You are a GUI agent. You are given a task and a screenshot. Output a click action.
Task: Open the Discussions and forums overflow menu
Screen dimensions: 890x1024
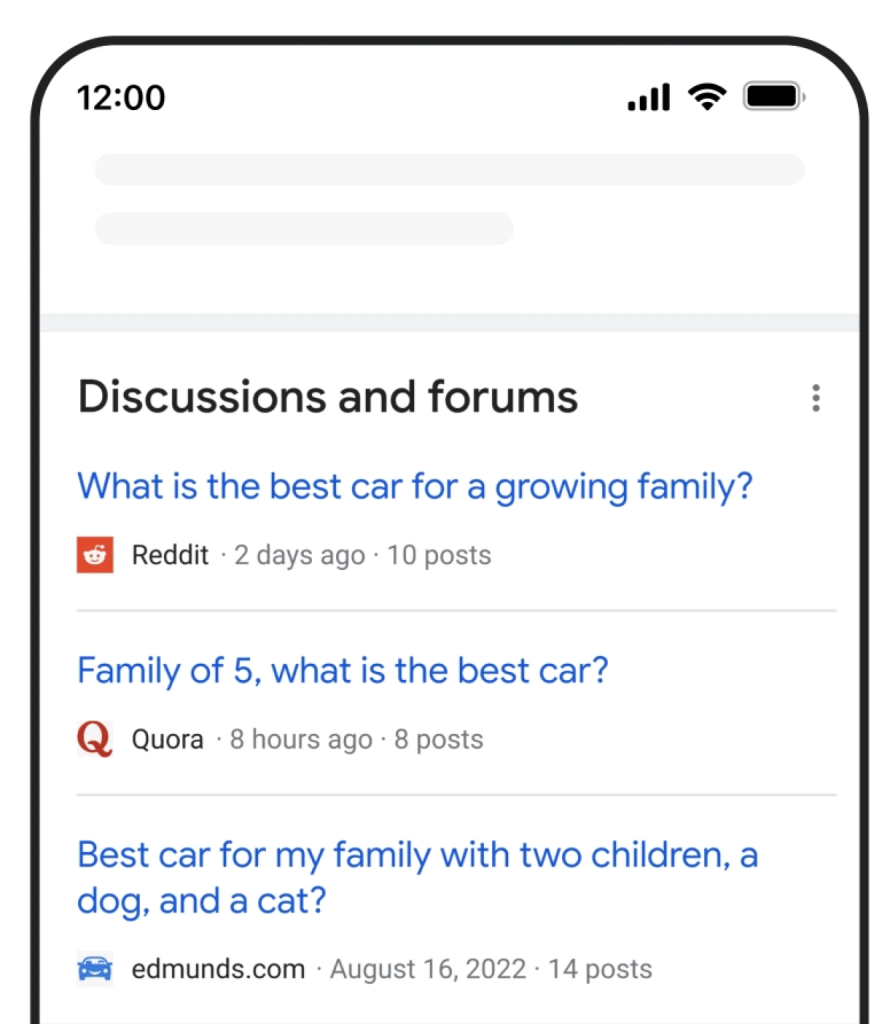816,398
